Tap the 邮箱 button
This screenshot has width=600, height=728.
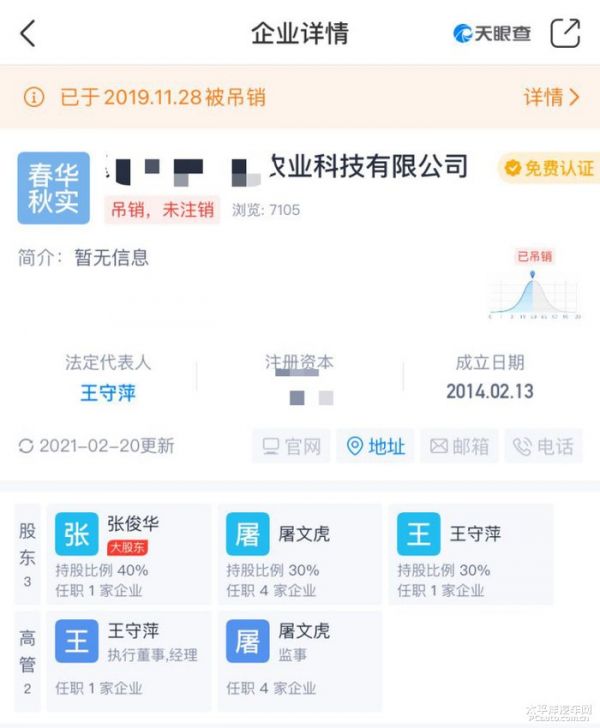click(x=459, y=446)
